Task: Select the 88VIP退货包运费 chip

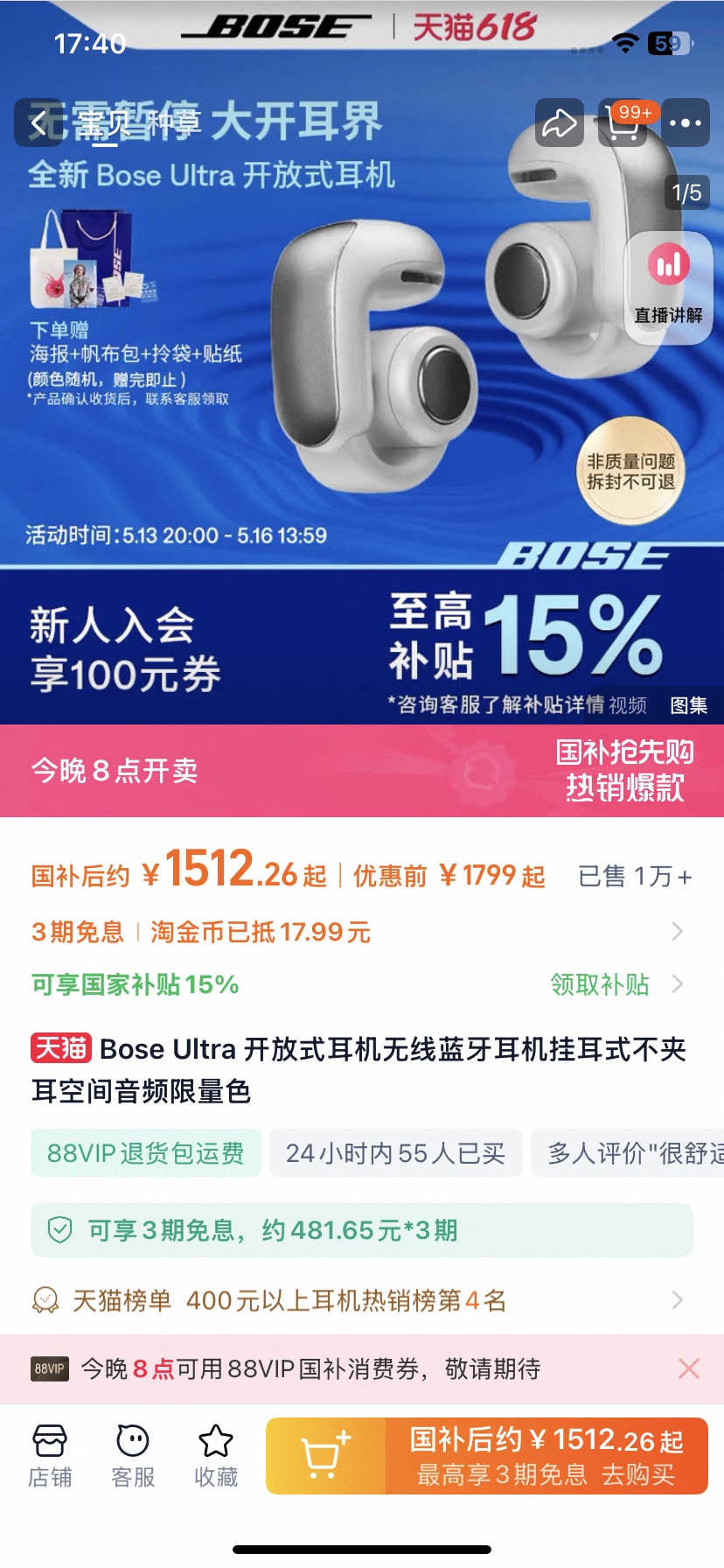Action: (x=146, y=1153)
